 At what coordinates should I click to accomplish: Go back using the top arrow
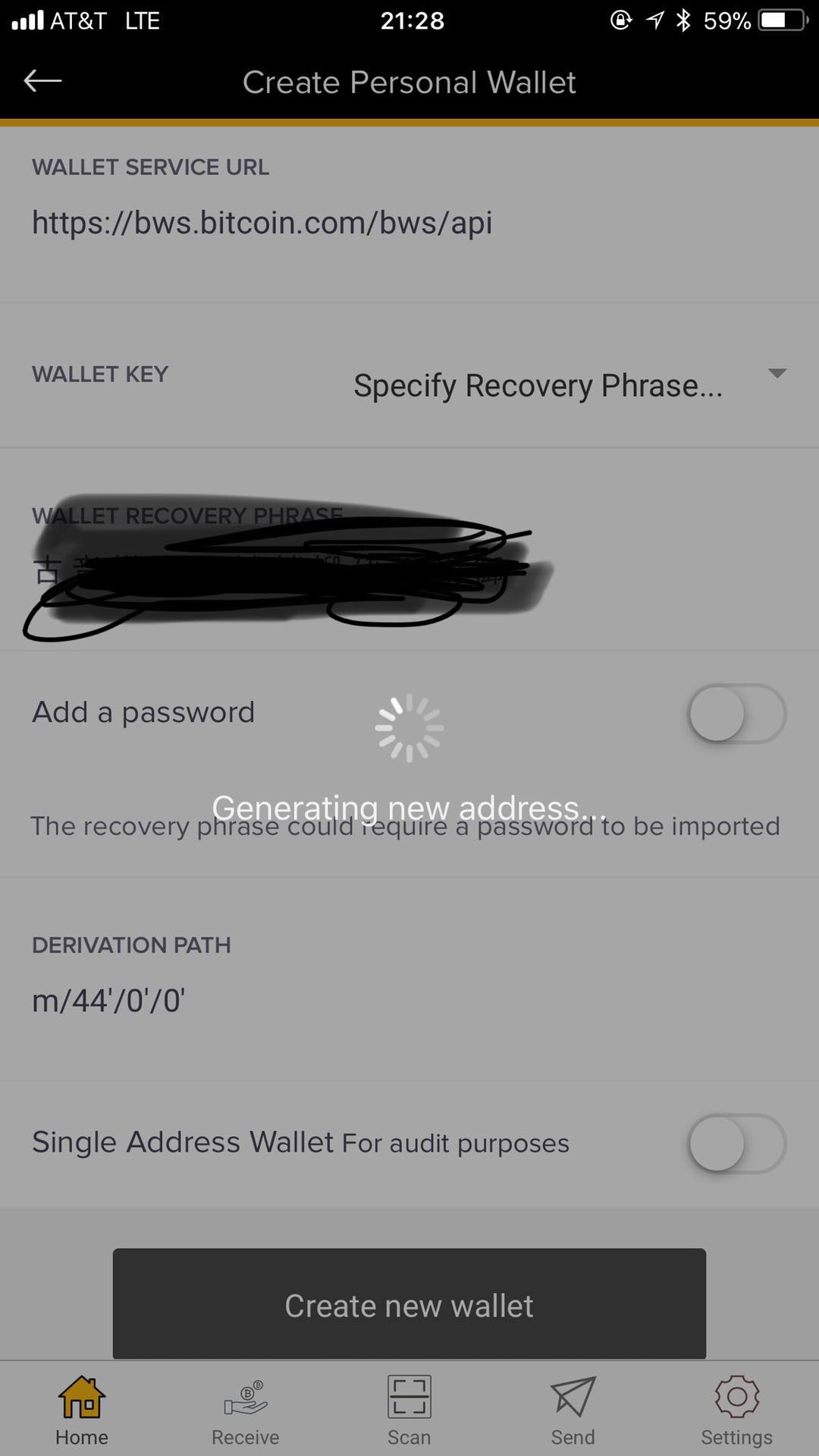[42, 80]
